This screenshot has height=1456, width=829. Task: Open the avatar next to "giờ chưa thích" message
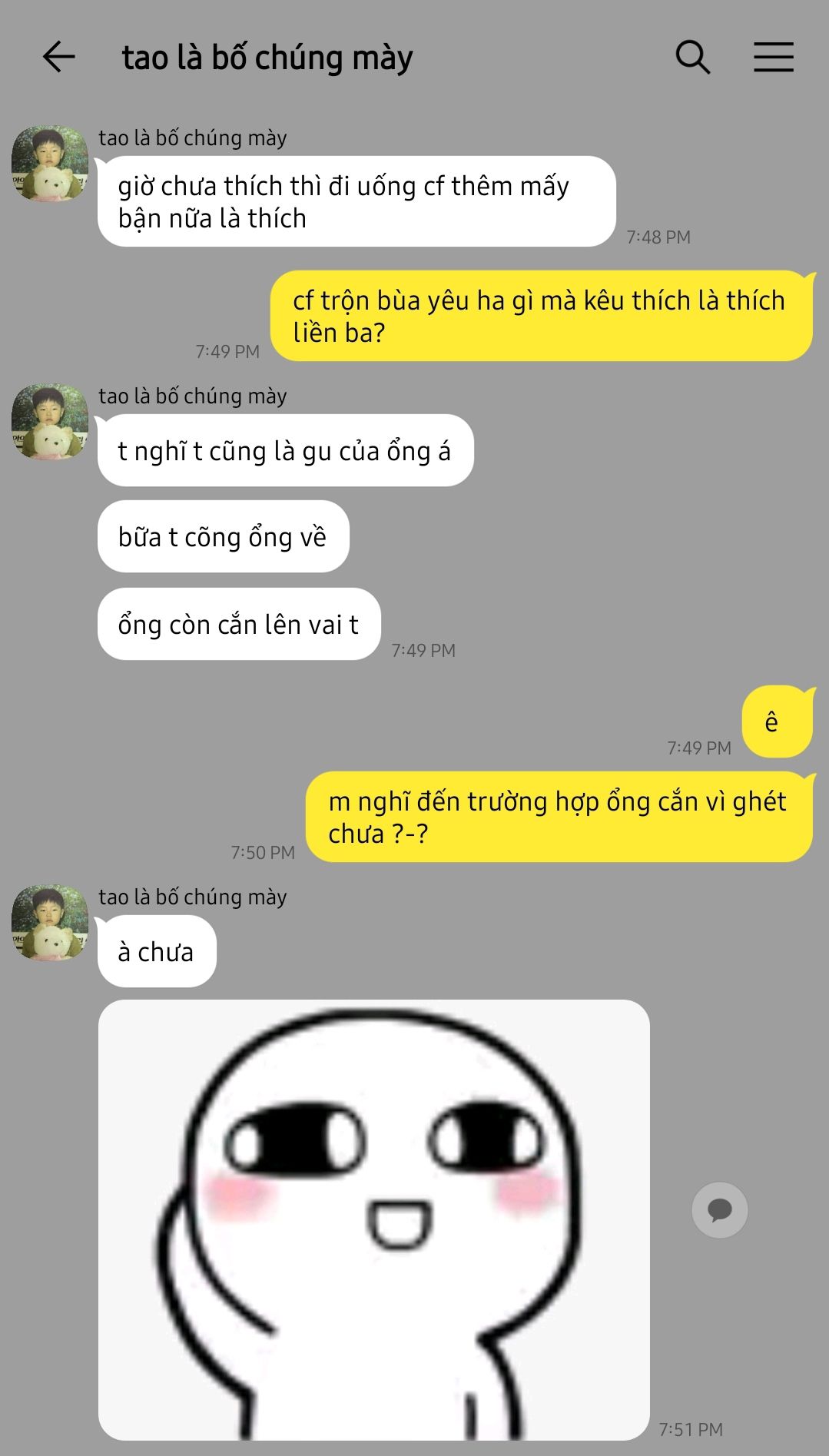(x=49, y=164)
